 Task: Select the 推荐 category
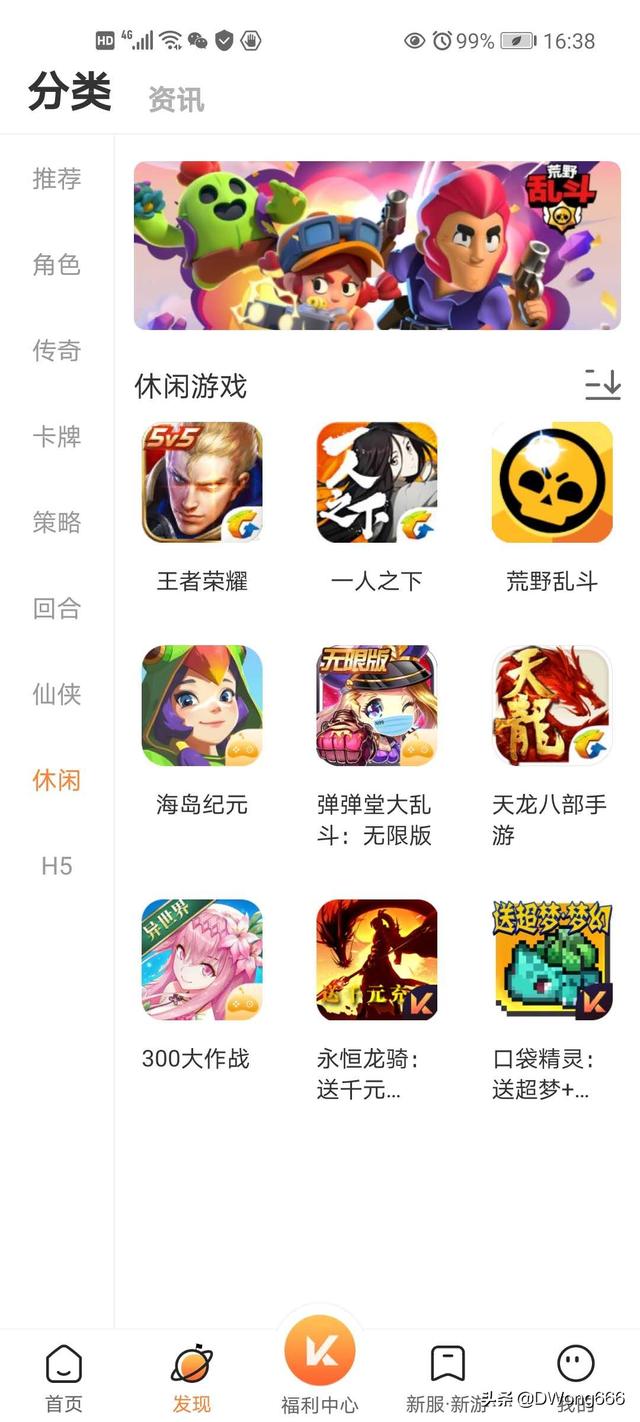coord(57,179)
